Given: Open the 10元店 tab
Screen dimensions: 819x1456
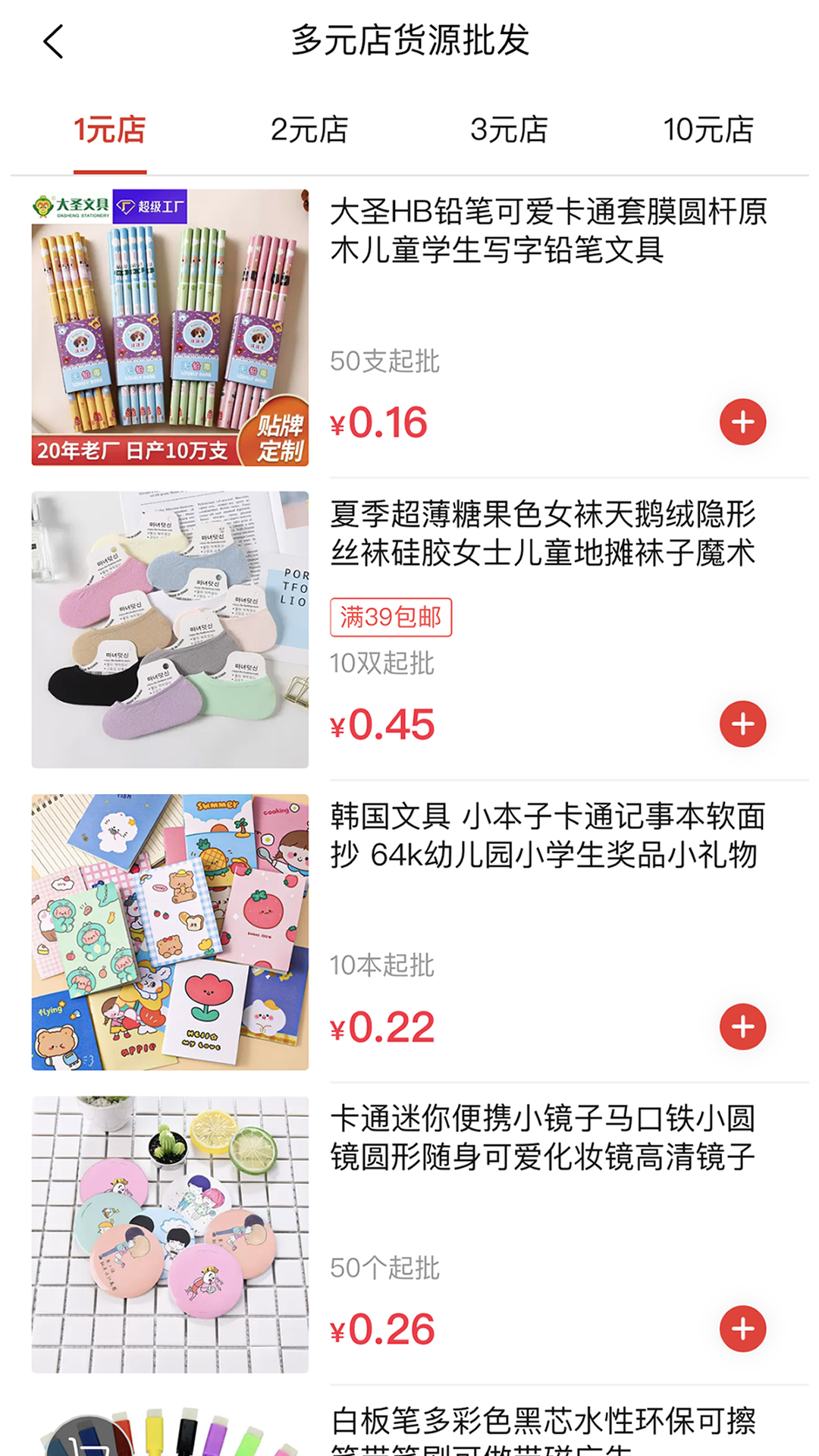Looking at the screenshot, I should [x=708, y=130].
